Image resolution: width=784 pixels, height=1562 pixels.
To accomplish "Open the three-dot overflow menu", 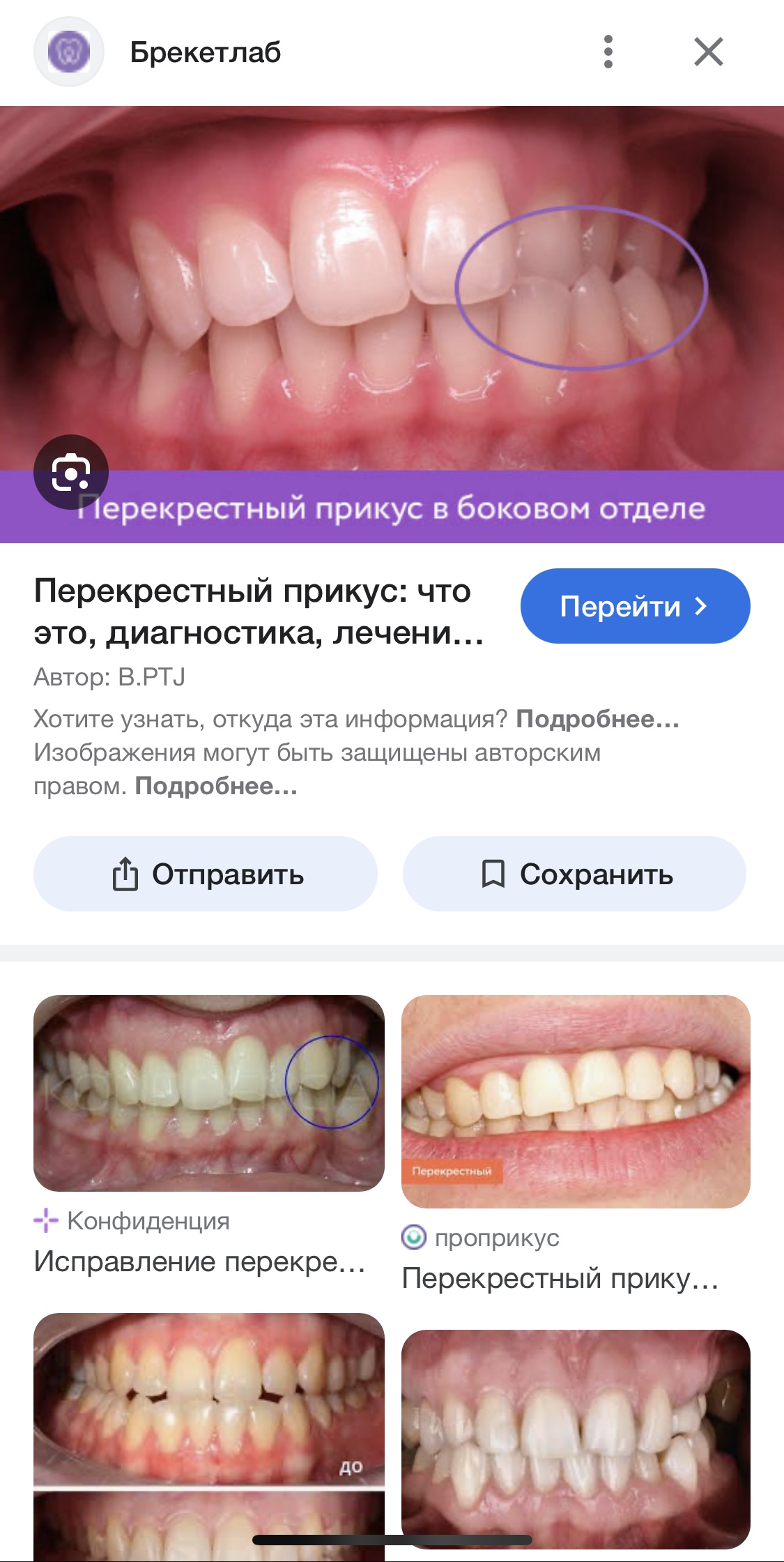I will pyautogui.click(x=608, y=52).
